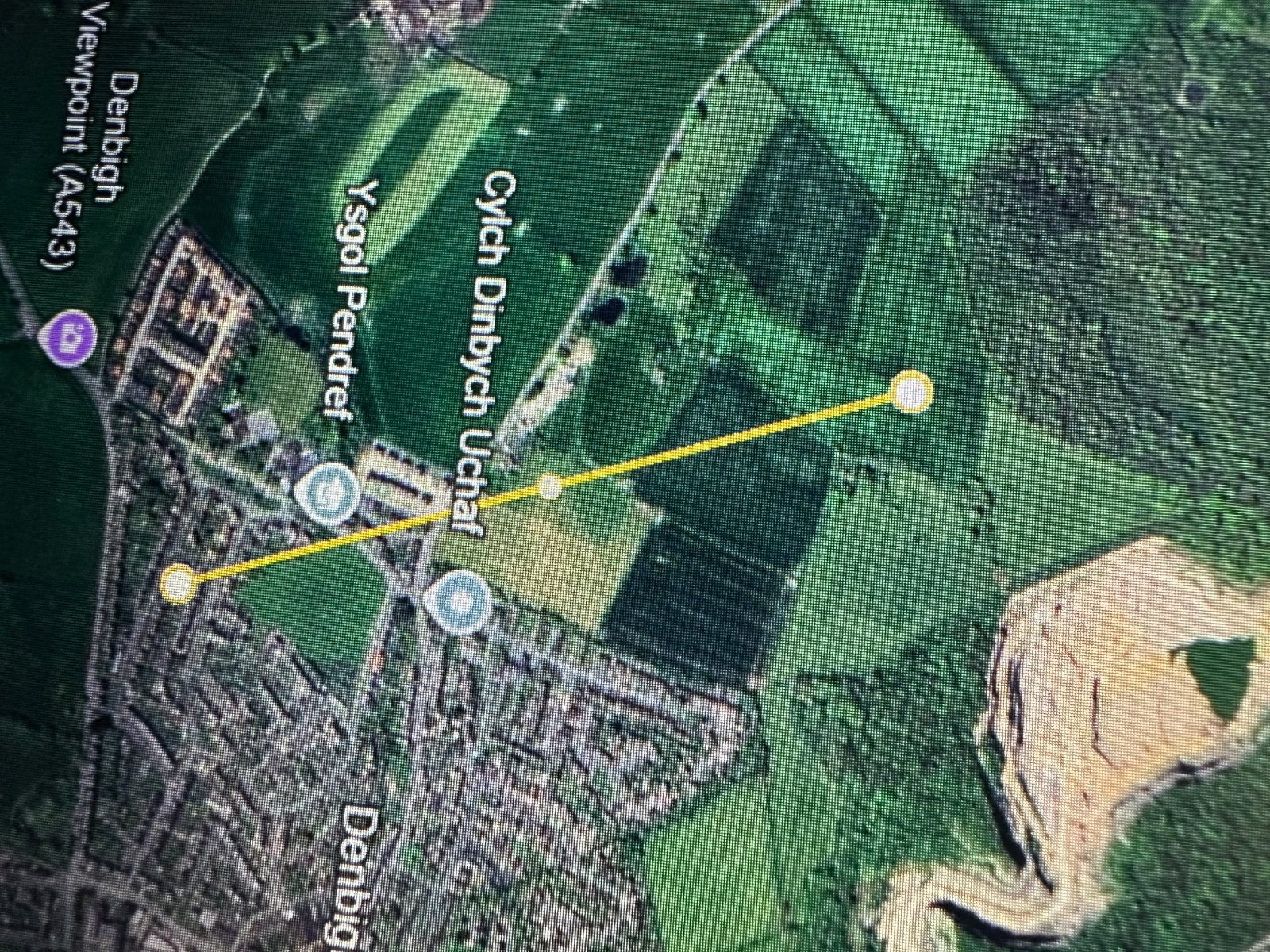Select the measuring line's midpoint handle
Screen dimensions: 1270x952
pos(549,486)
